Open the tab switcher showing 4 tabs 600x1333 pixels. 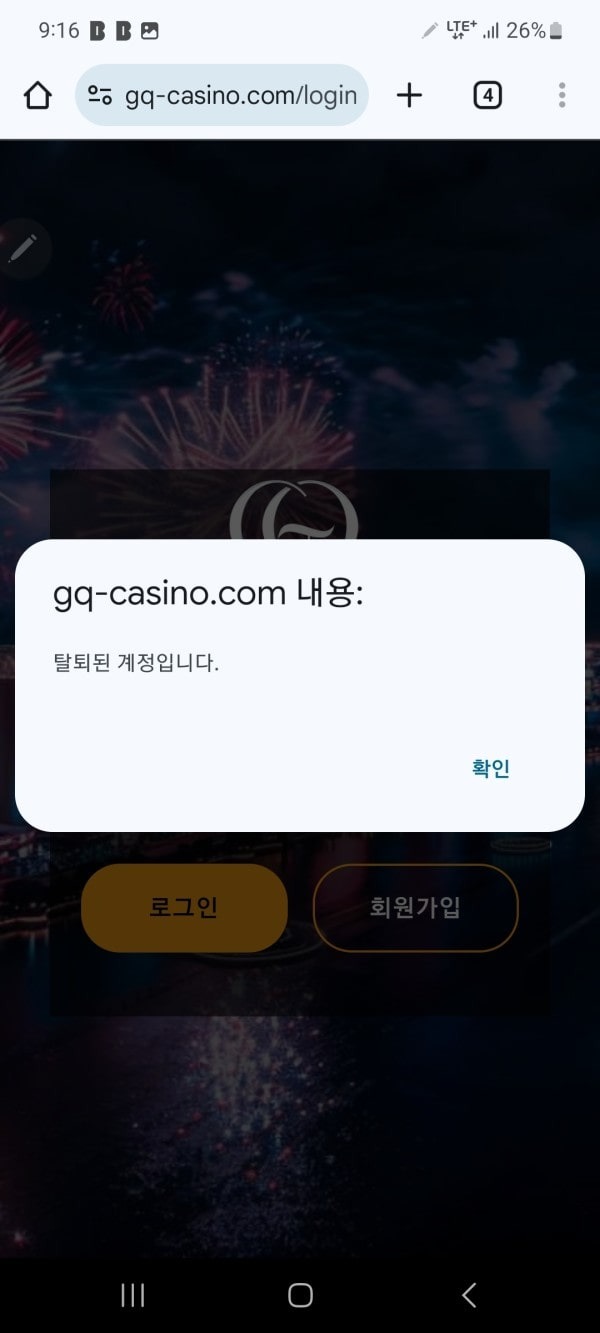coord(487,95)
